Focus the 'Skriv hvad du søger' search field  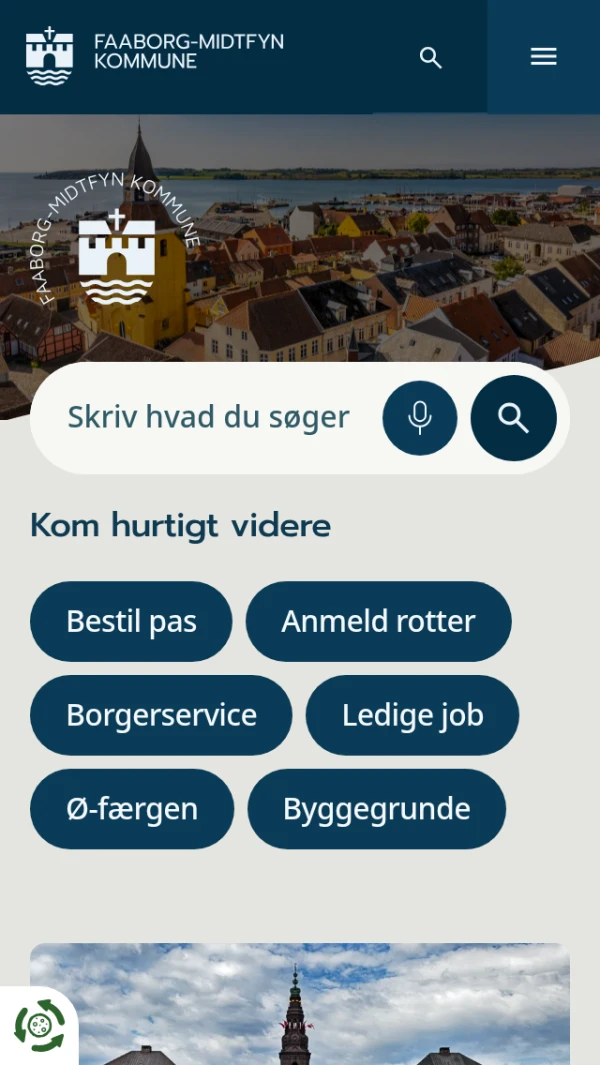coord(208,417)
